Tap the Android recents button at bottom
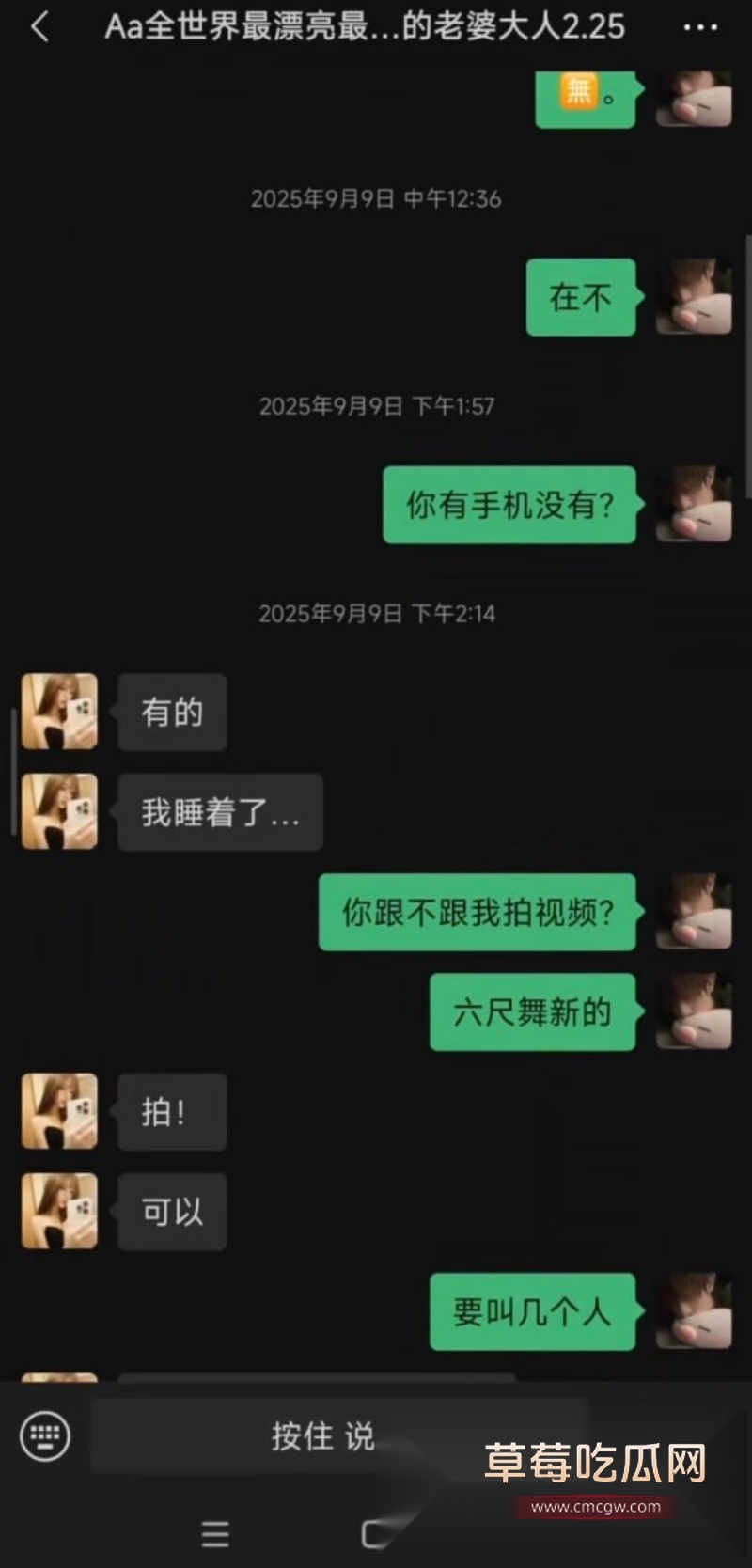752x1568 pixels. (x=214, y=1536)
